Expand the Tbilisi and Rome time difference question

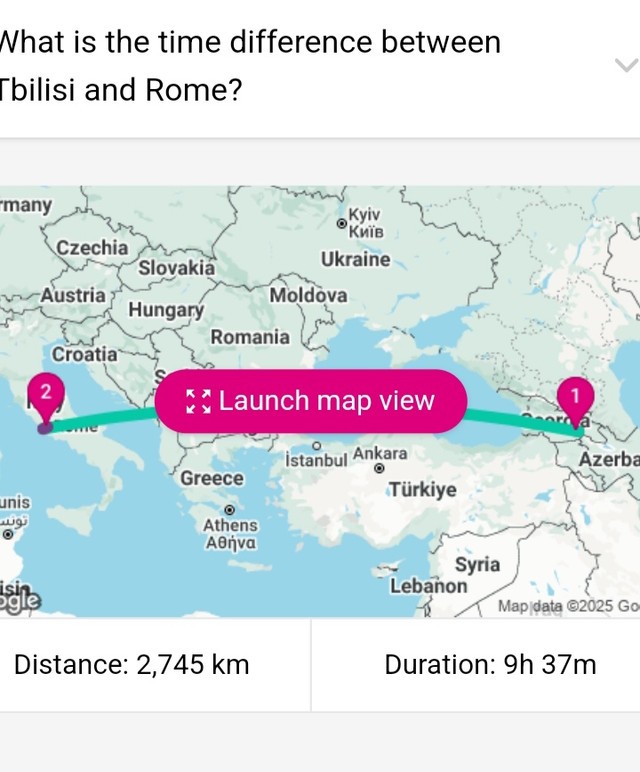point(625,66)
